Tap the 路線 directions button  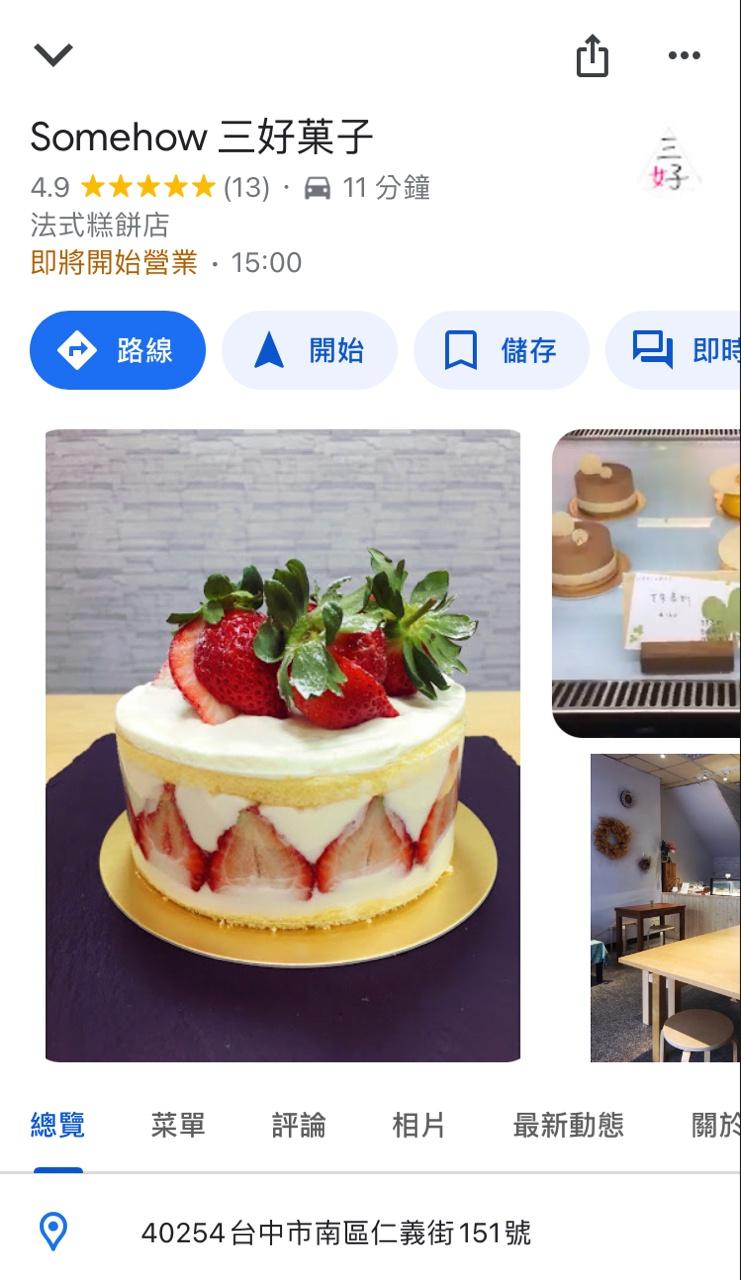(118, 350)
